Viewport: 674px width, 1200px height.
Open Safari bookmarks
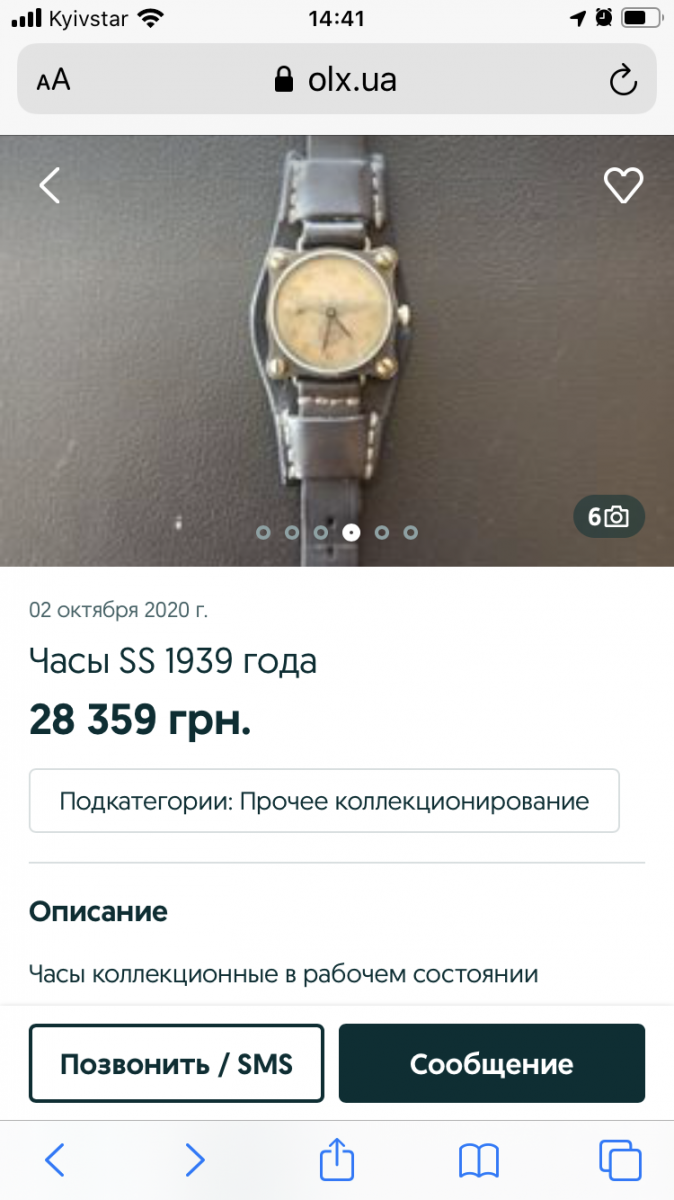tap(479, 1160)
